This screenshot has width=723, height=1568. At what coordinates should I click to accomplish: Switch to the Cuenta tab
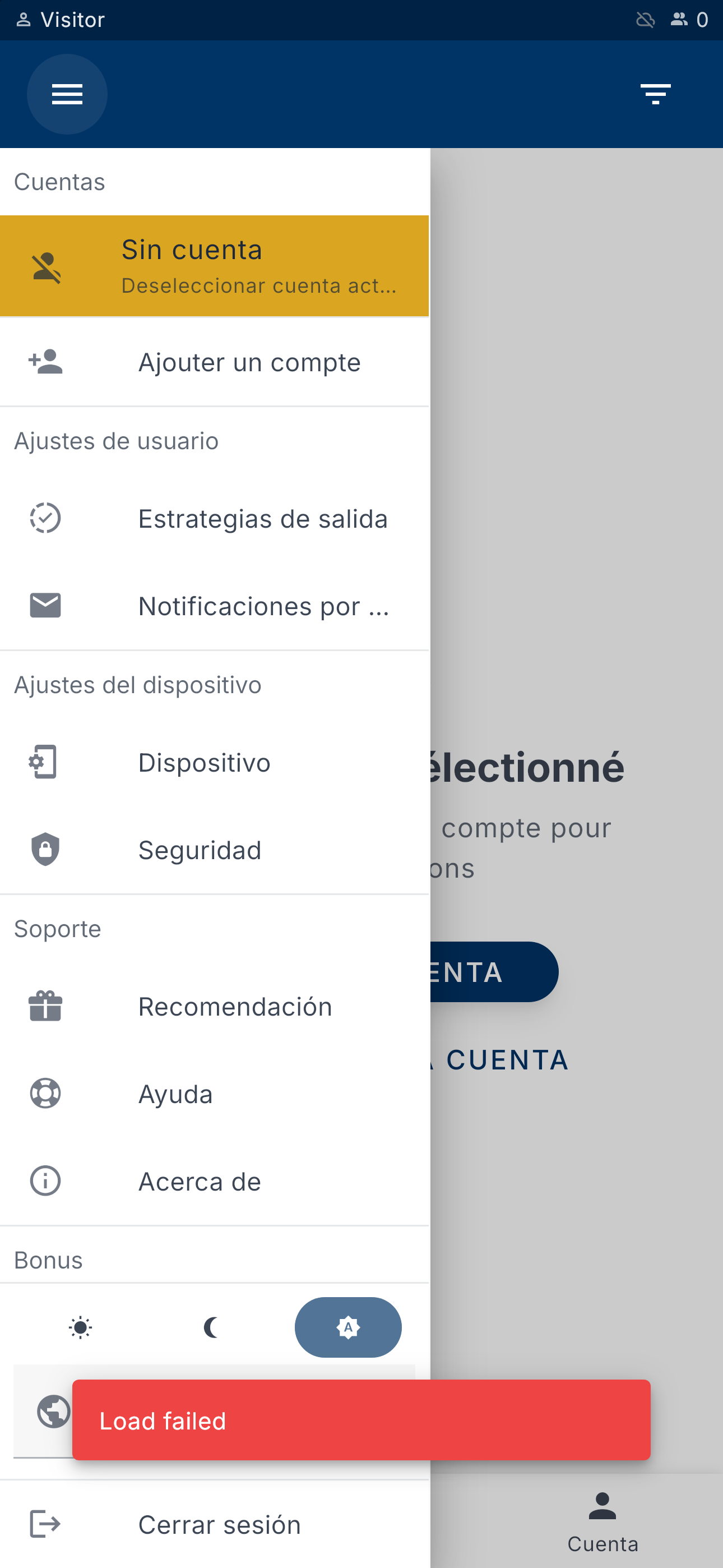(602, 1521)
